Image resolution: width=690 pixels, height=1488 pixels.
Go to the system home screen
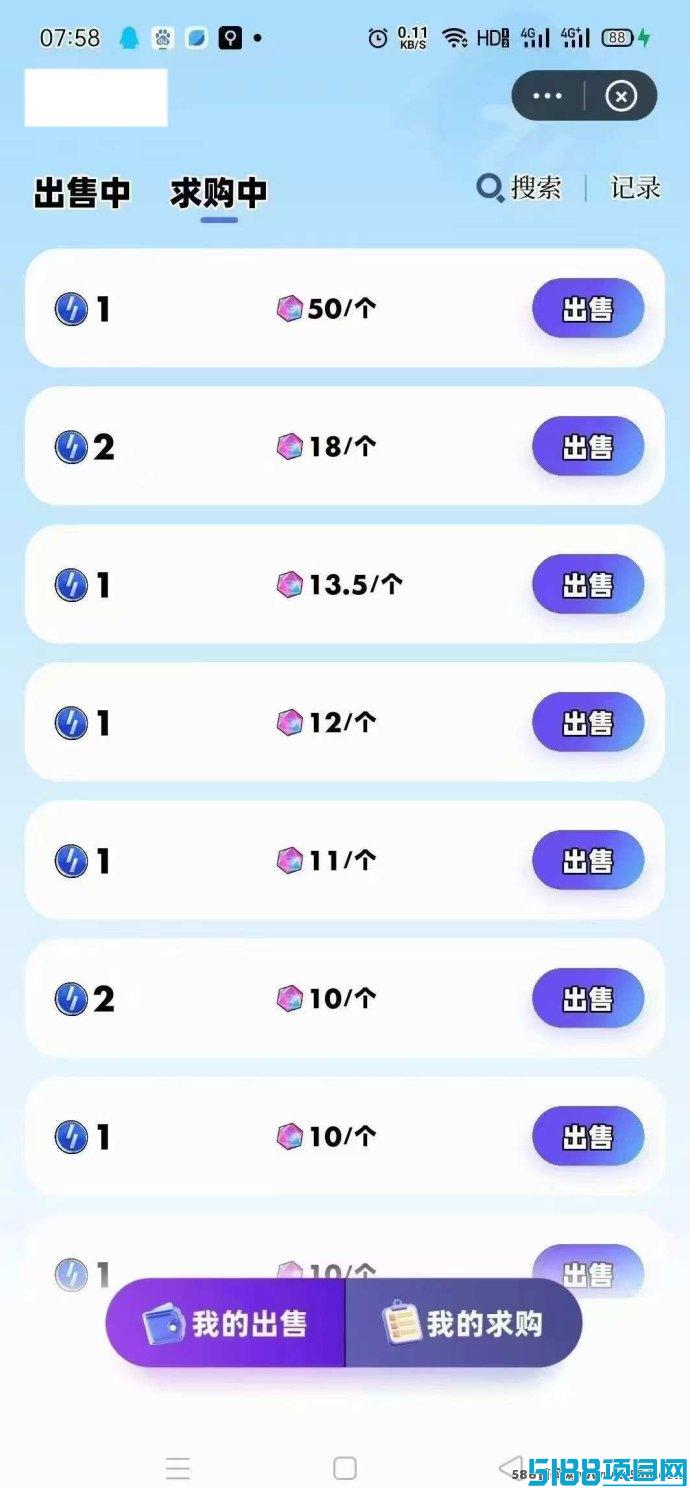coord(345,1468)
